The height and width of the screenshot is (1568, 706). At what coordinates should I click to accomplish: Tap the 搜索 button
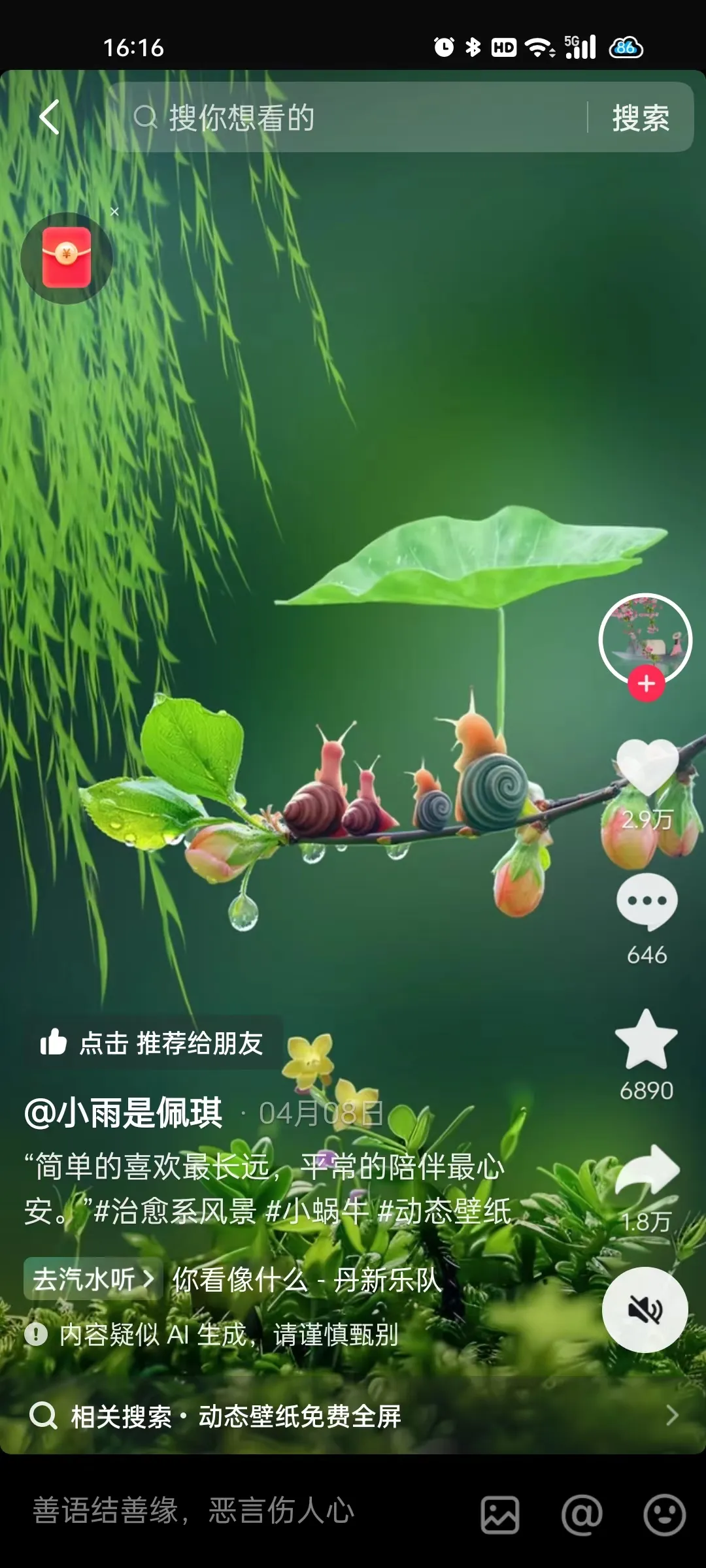(640, 118)
